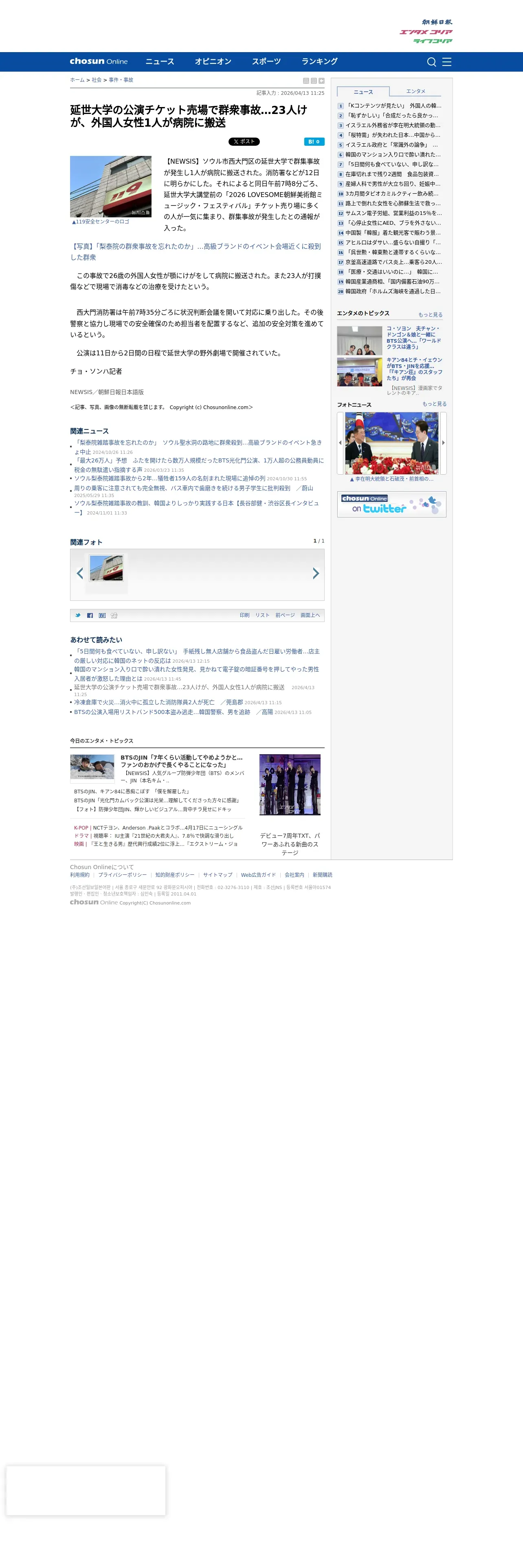Switch sidebar ranking to エンタメ tab
The height and width of the screenshot is (1568, 523).
coord(416,91)
